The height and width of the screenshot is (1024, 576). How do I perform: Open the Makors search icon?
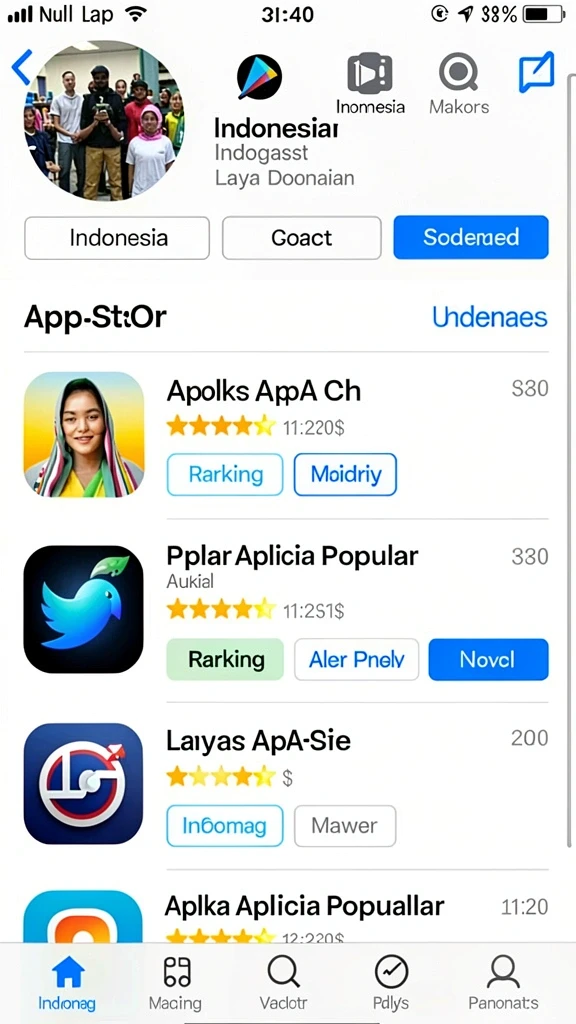pyautogui.click(x=458, y=72)
